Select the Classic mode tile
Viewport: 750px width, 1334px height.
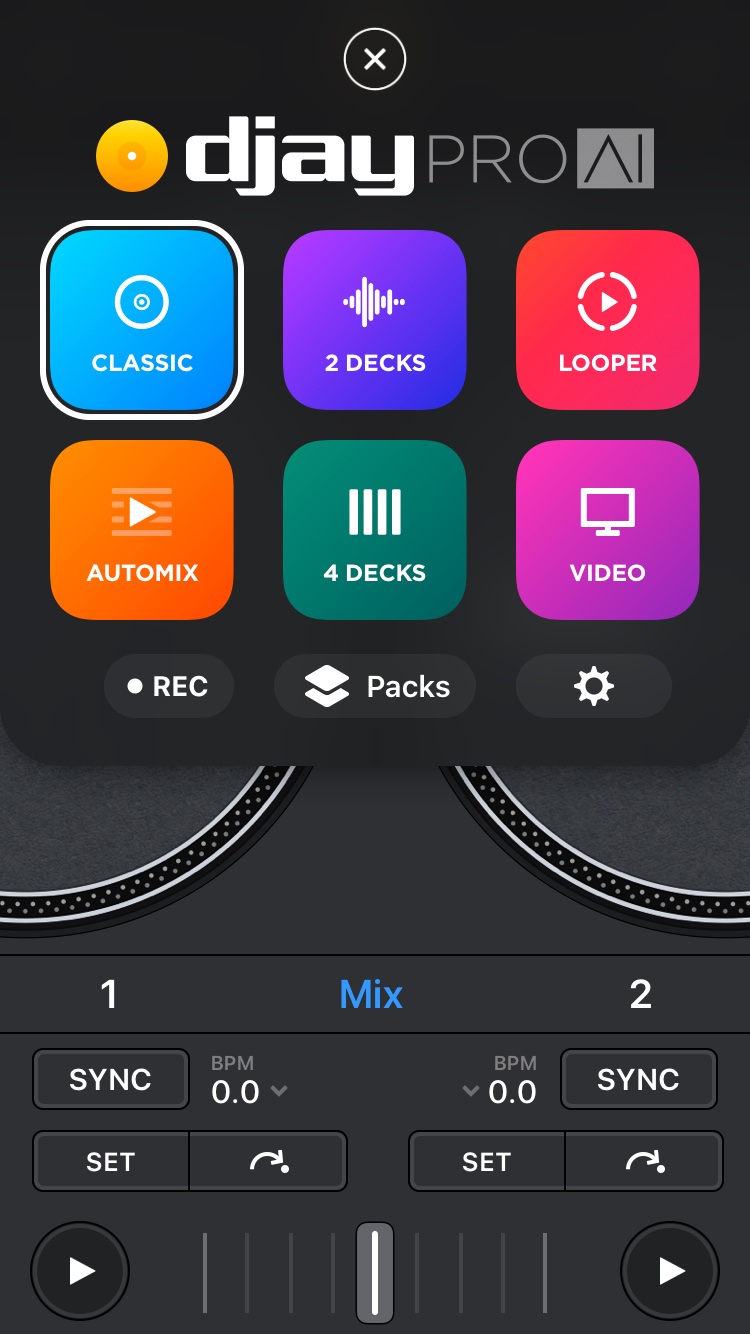point(142,322)
